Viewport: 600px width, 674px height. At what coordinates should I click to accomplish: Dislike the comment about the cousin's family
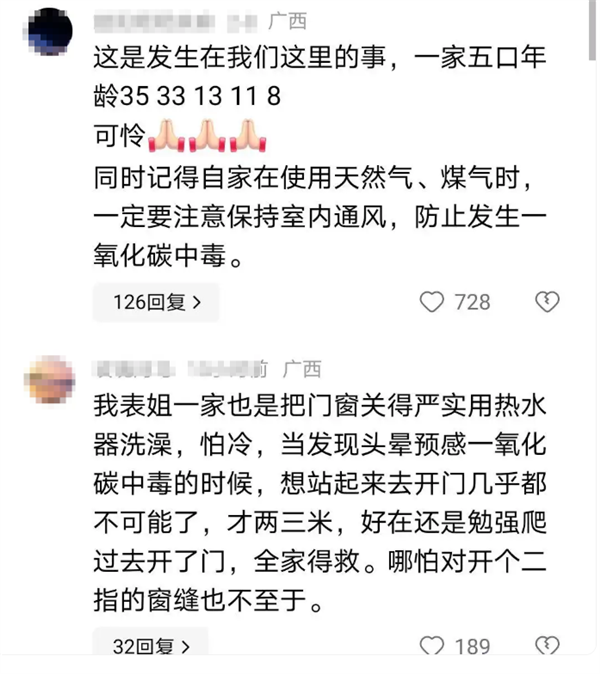[x=547, y=646]
